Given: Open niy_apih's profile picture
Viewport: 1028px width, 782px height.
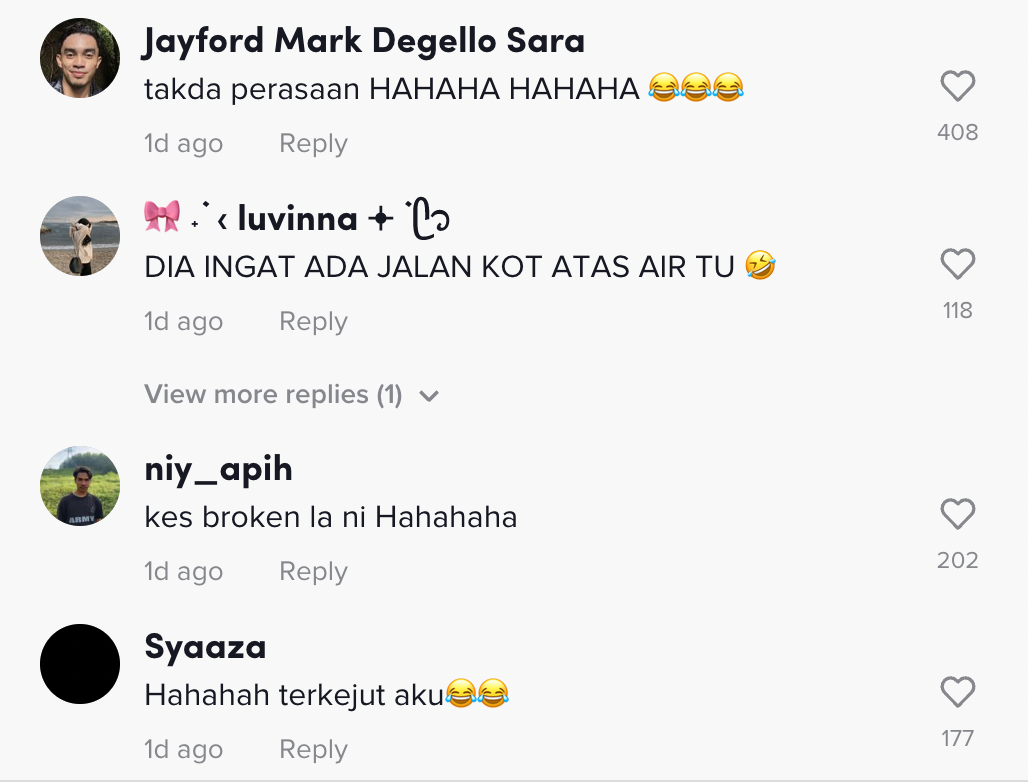Looking at the screenshot, I should (80, 486).
